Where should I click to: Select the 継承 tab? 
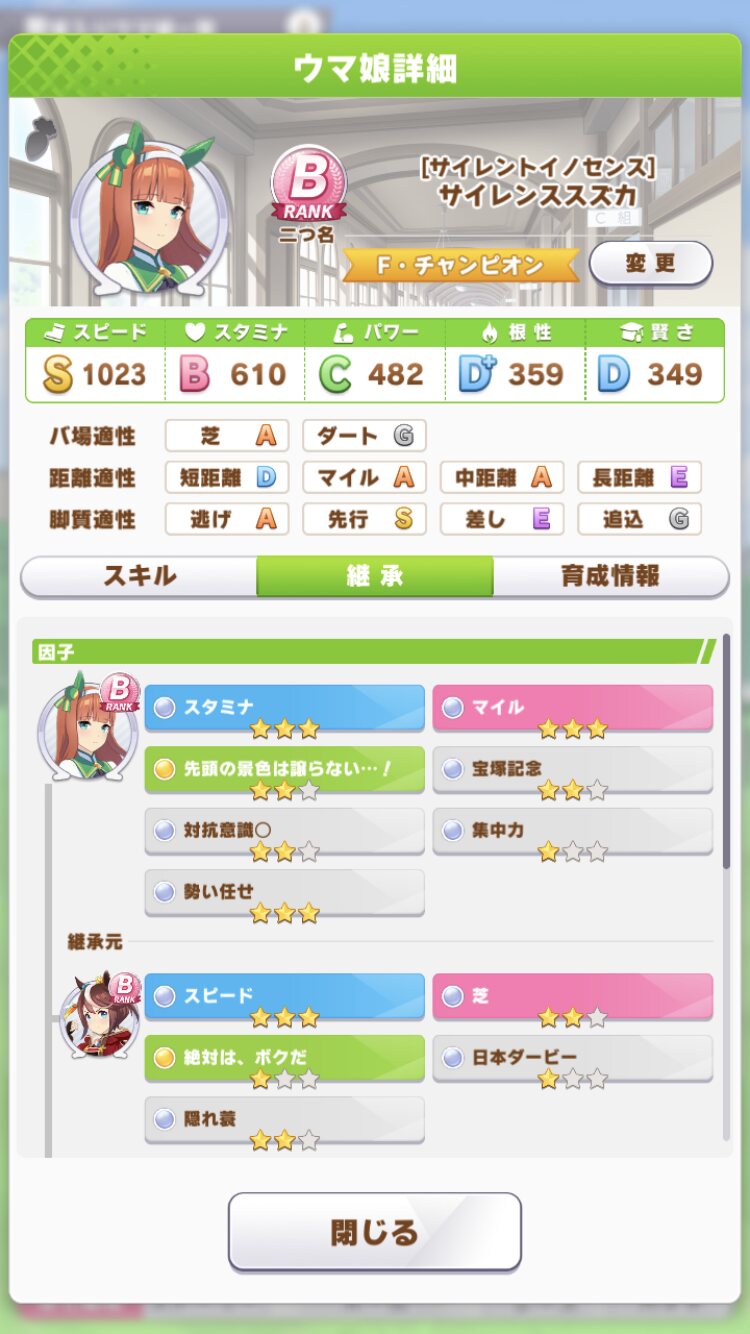(374, 576)
